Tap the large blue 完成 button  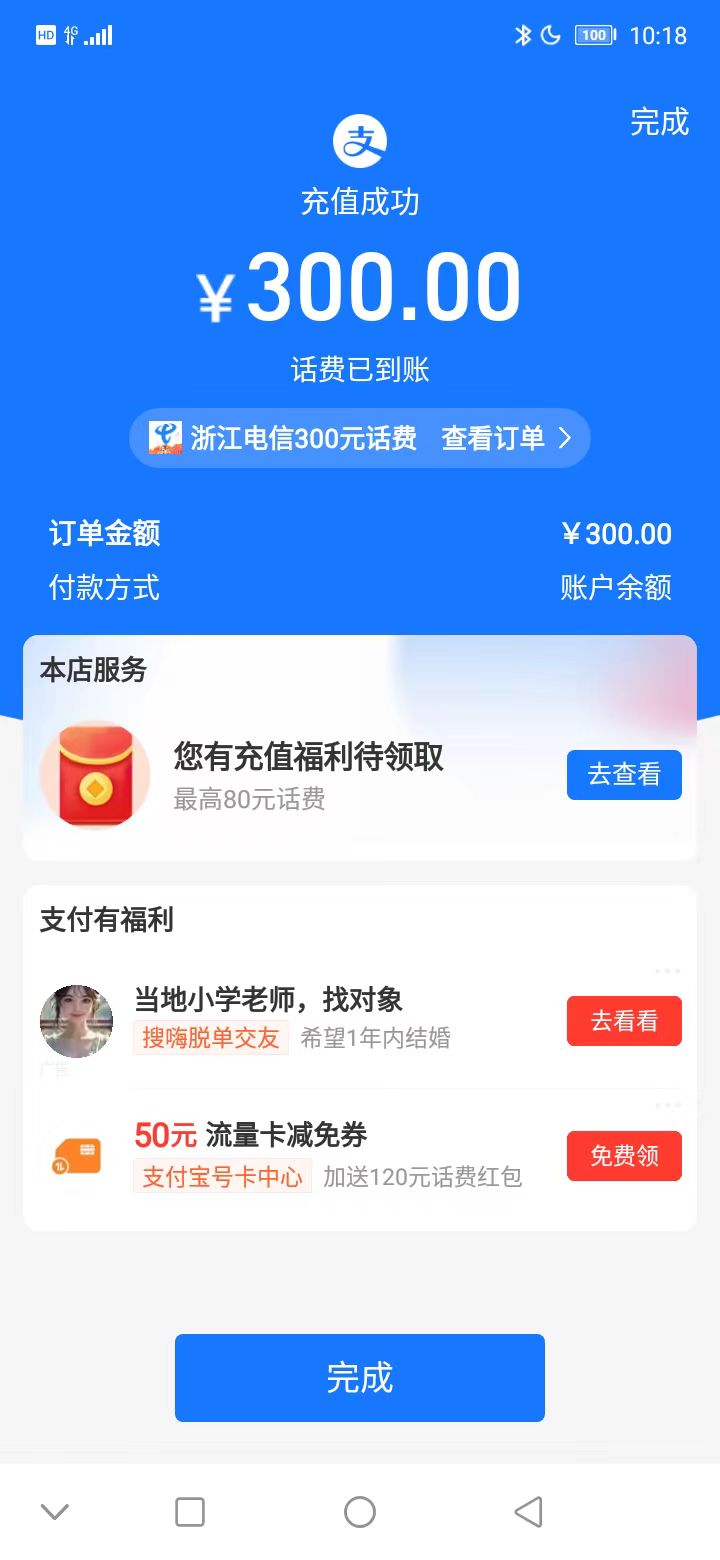360,1377
